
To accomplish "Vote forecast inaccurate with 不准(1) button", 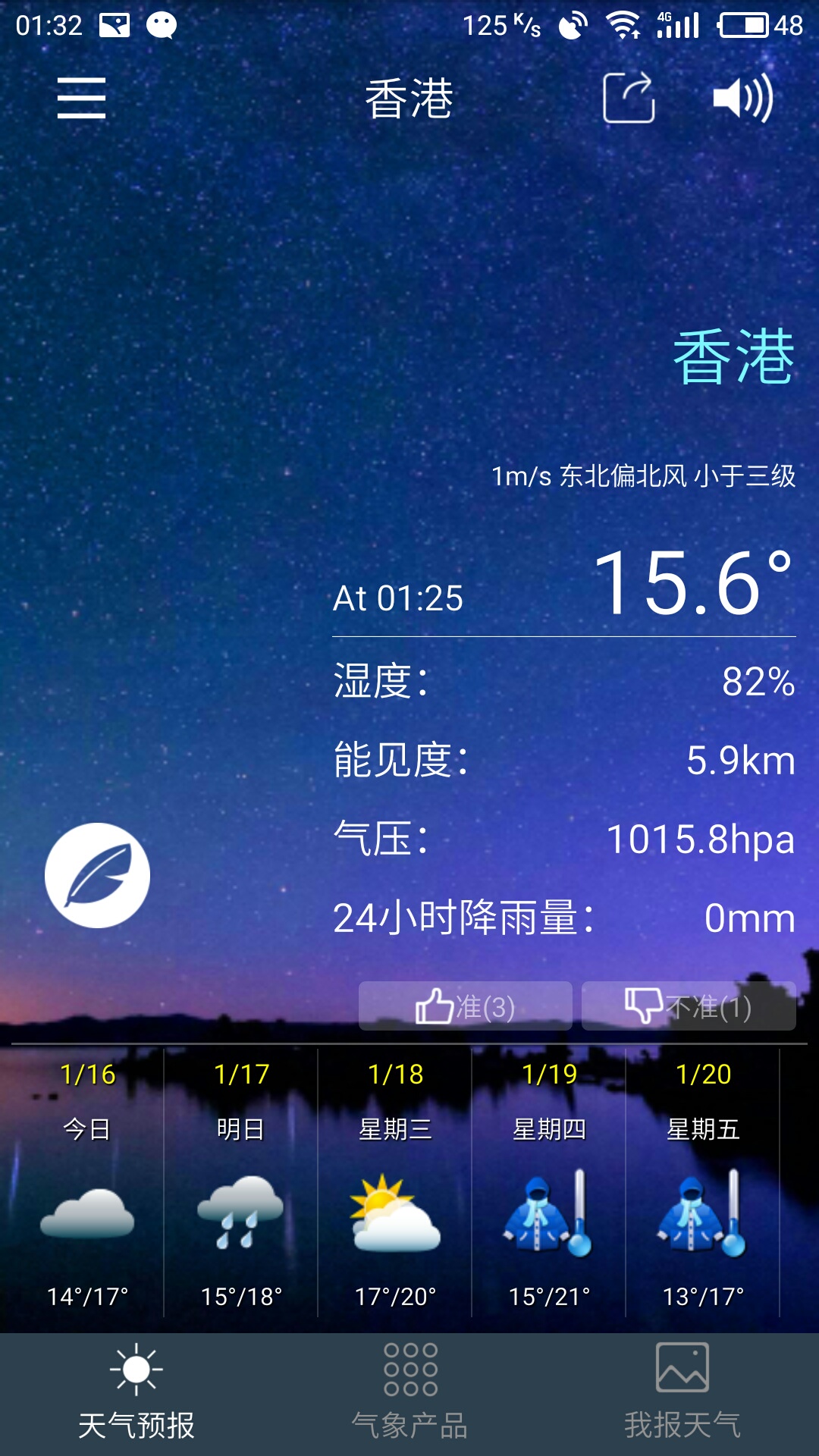I will (x=688, y=1006).
